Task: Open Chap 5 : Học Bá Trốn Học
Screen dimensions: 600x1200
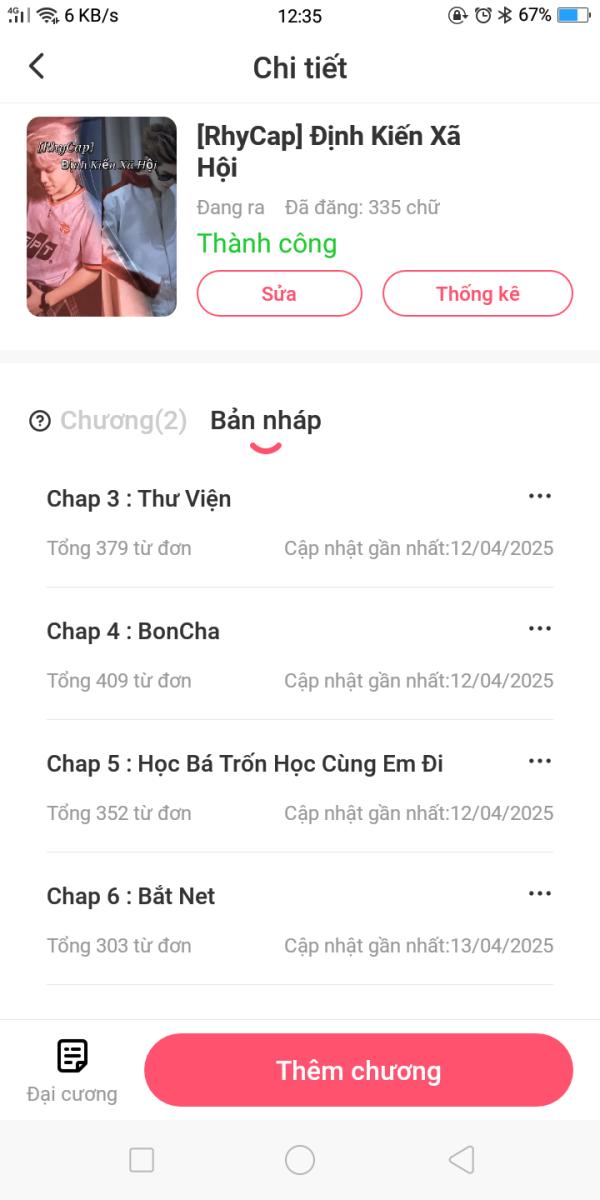Action: pyautogui.click(x=245, y=764)
